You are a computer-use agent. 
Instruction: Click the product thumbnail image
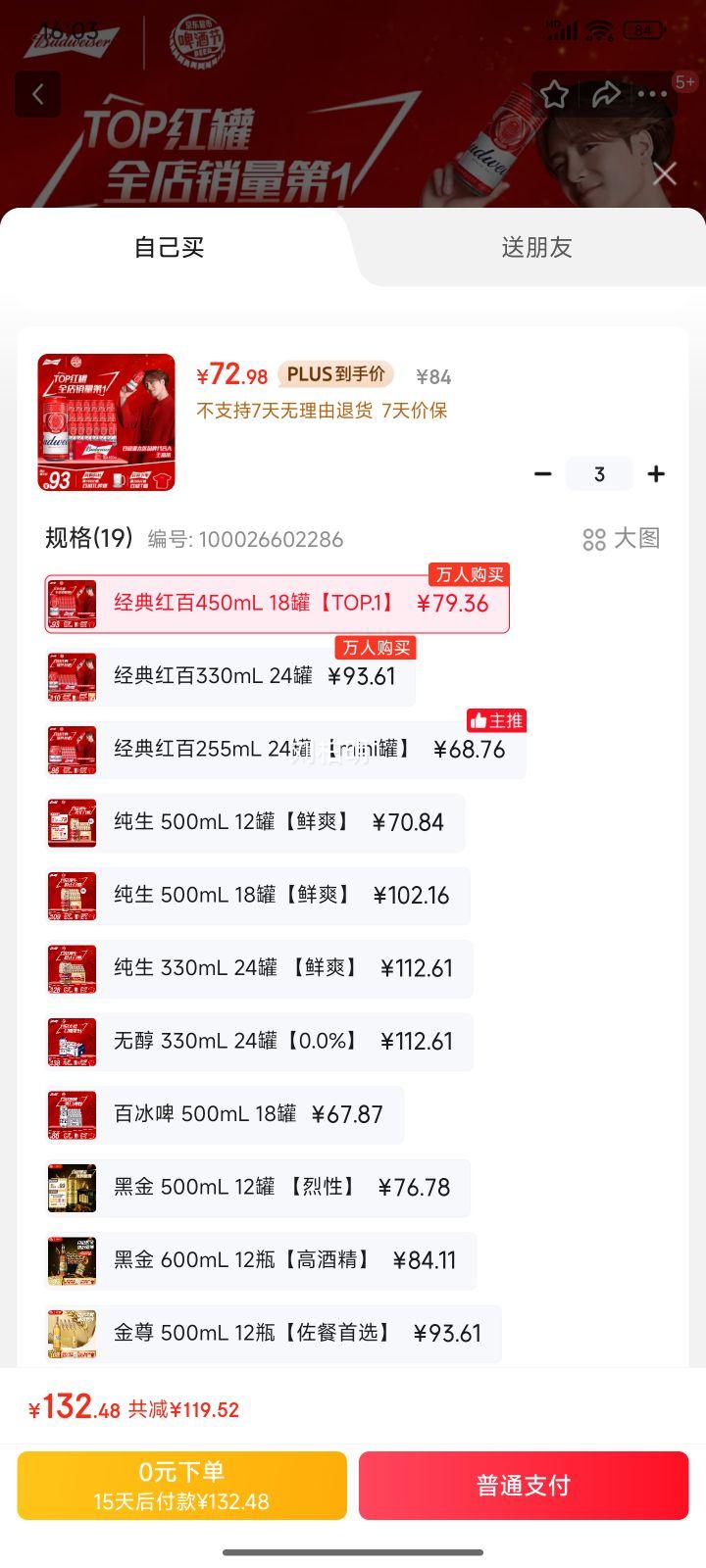105,422
